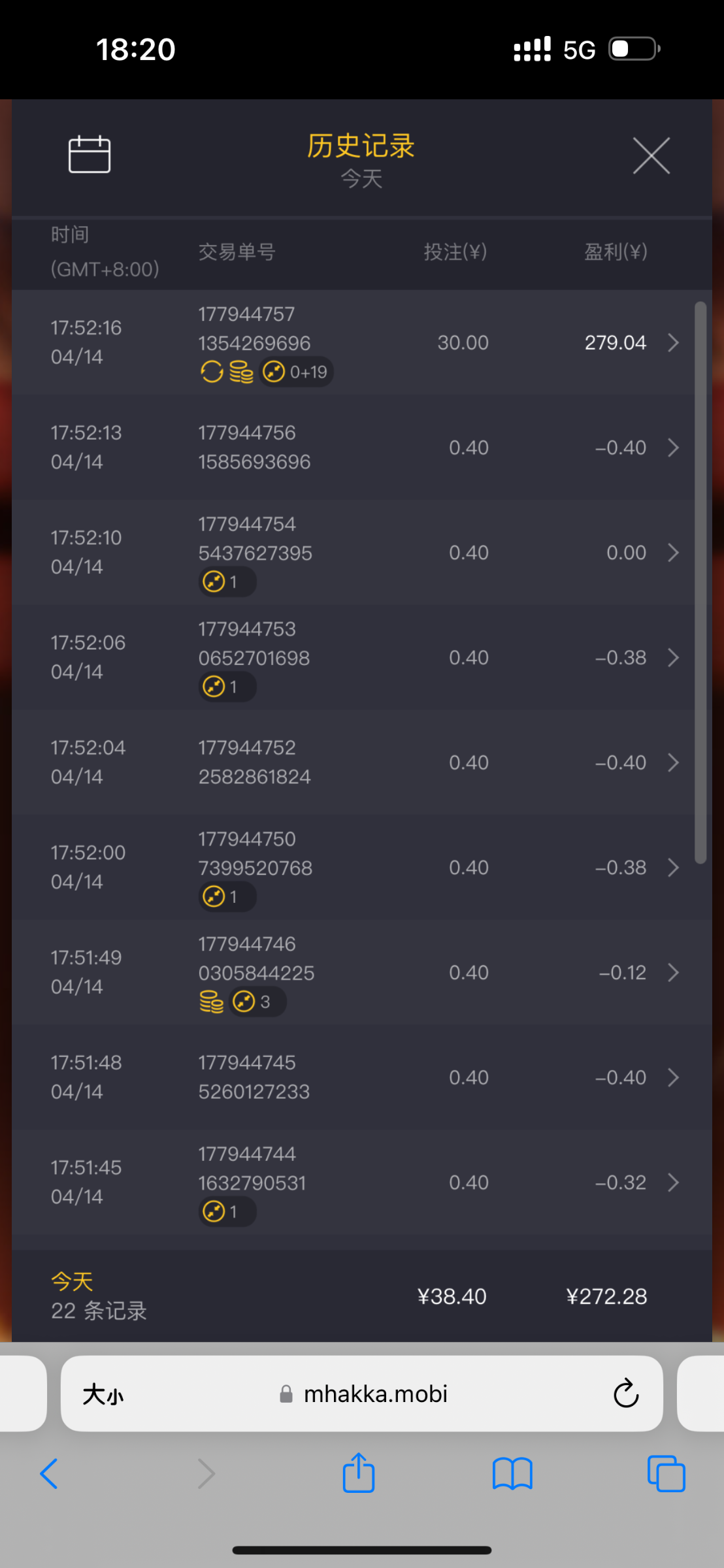The image size is (724, 1568).
Task: Reload the mhakka.mobi page
Action: click(x=625, y=1393)
